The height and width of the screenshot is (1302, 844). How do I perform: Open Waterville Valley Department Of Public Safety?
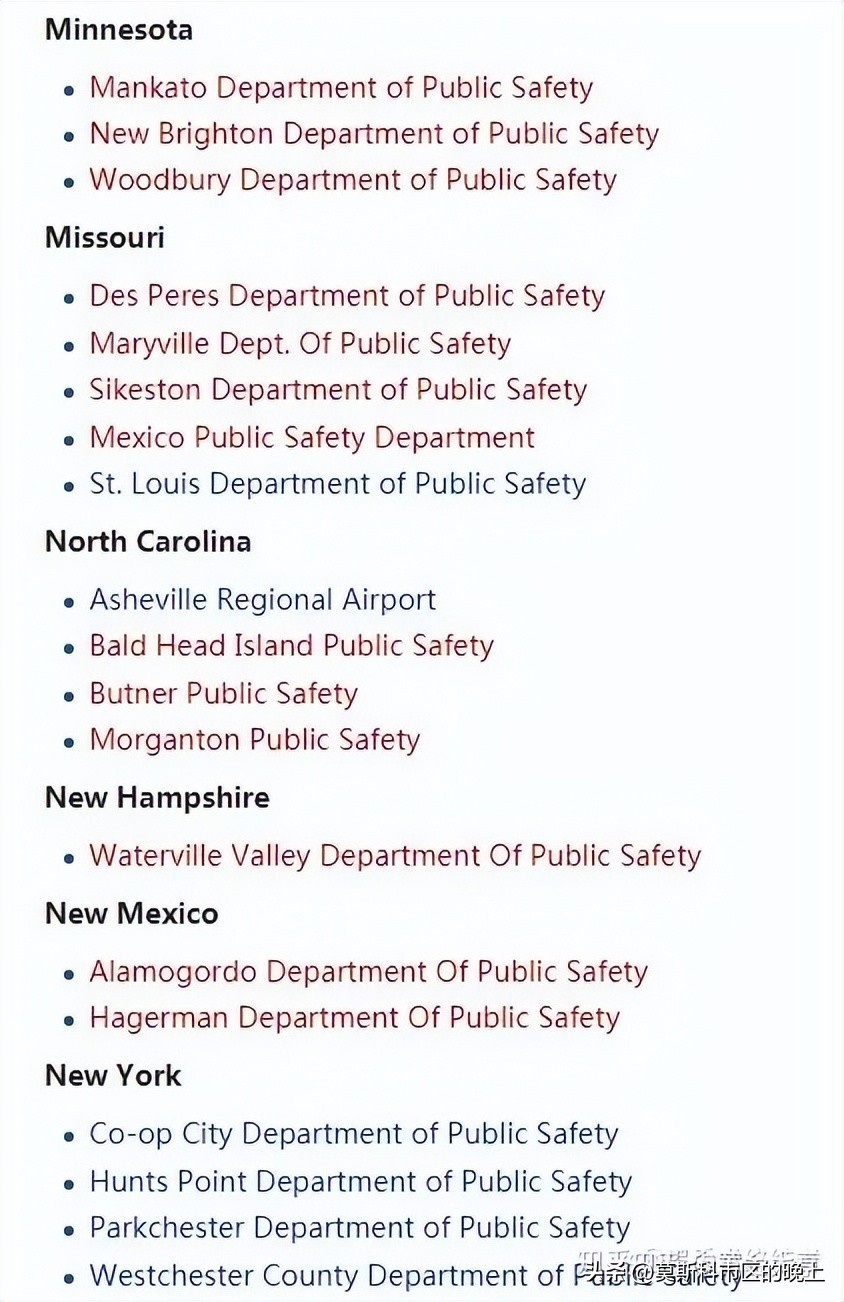pyautogui.click(x=395, y=856)
